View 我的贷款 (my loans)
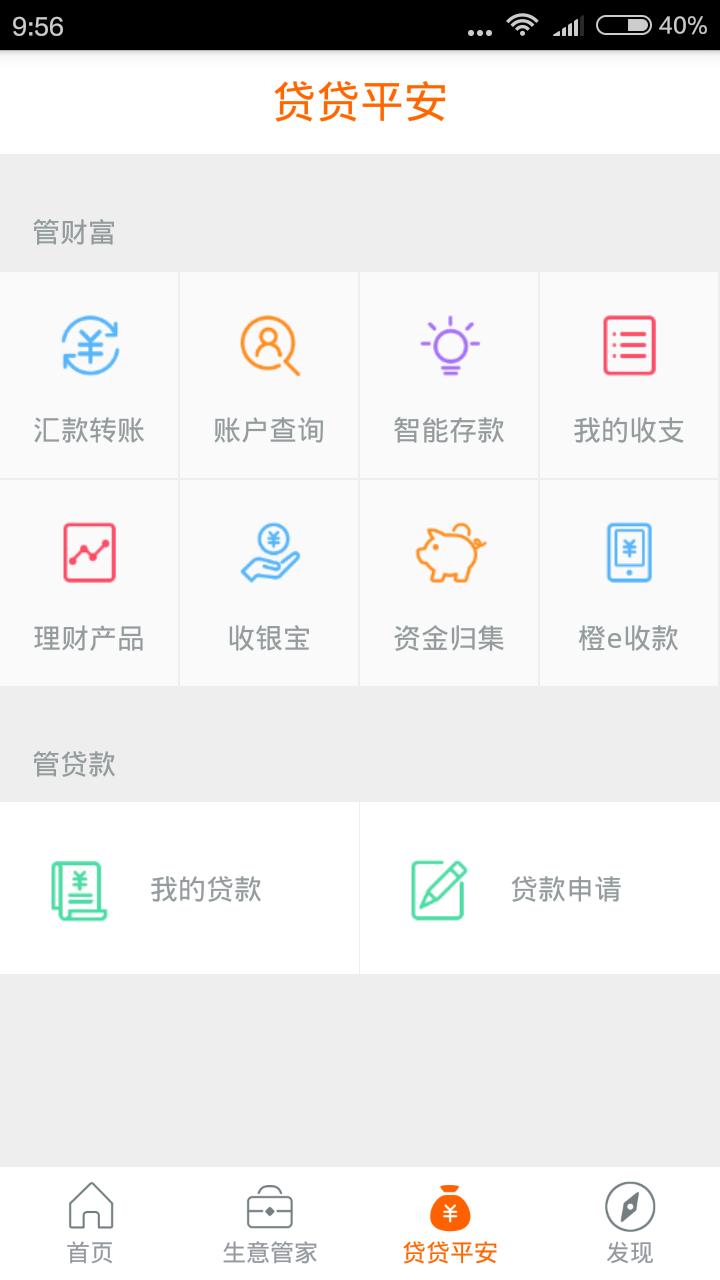This screenshot has width=720, height=1280. 180,889
